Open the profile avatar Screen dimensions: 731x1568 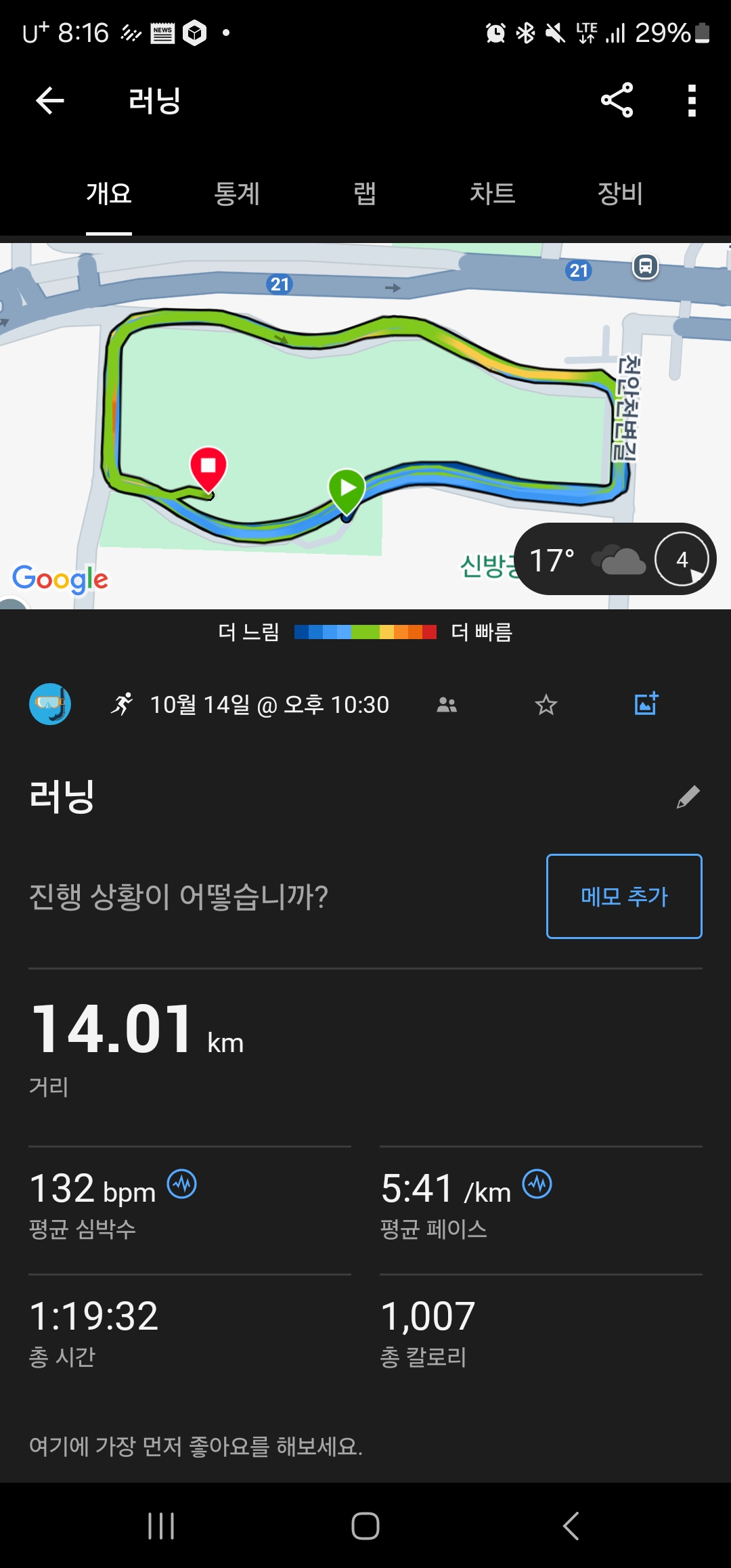point(50,704)
